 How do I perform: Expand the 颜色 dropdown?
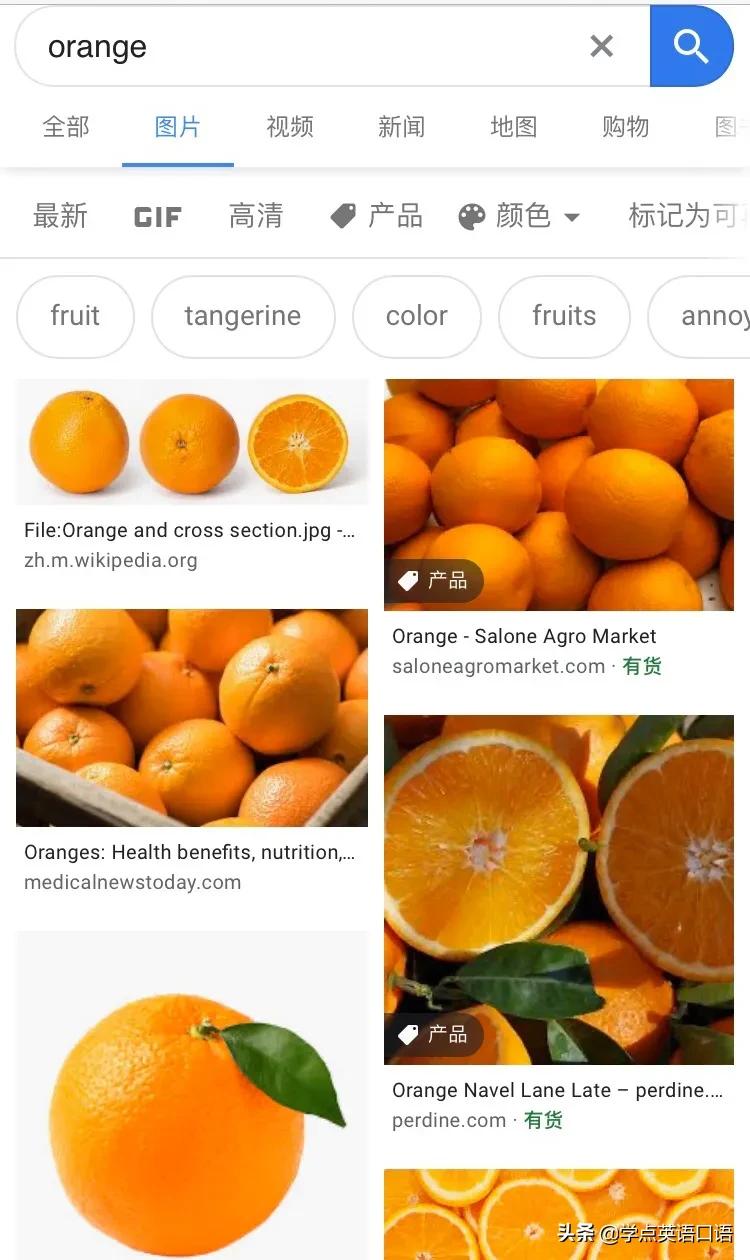pos(519,216)
